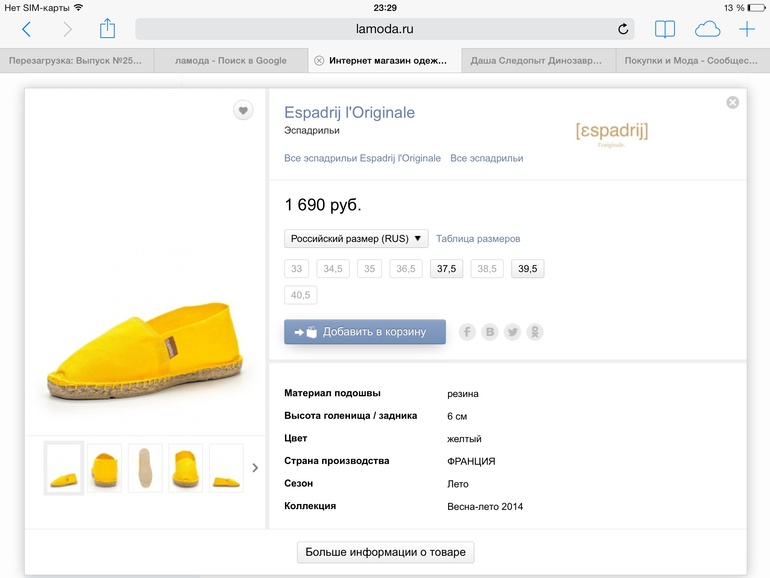The width and height of the screenshot is (770, 578).
Task: Open iCloud tabs
Action: [707, 29]
